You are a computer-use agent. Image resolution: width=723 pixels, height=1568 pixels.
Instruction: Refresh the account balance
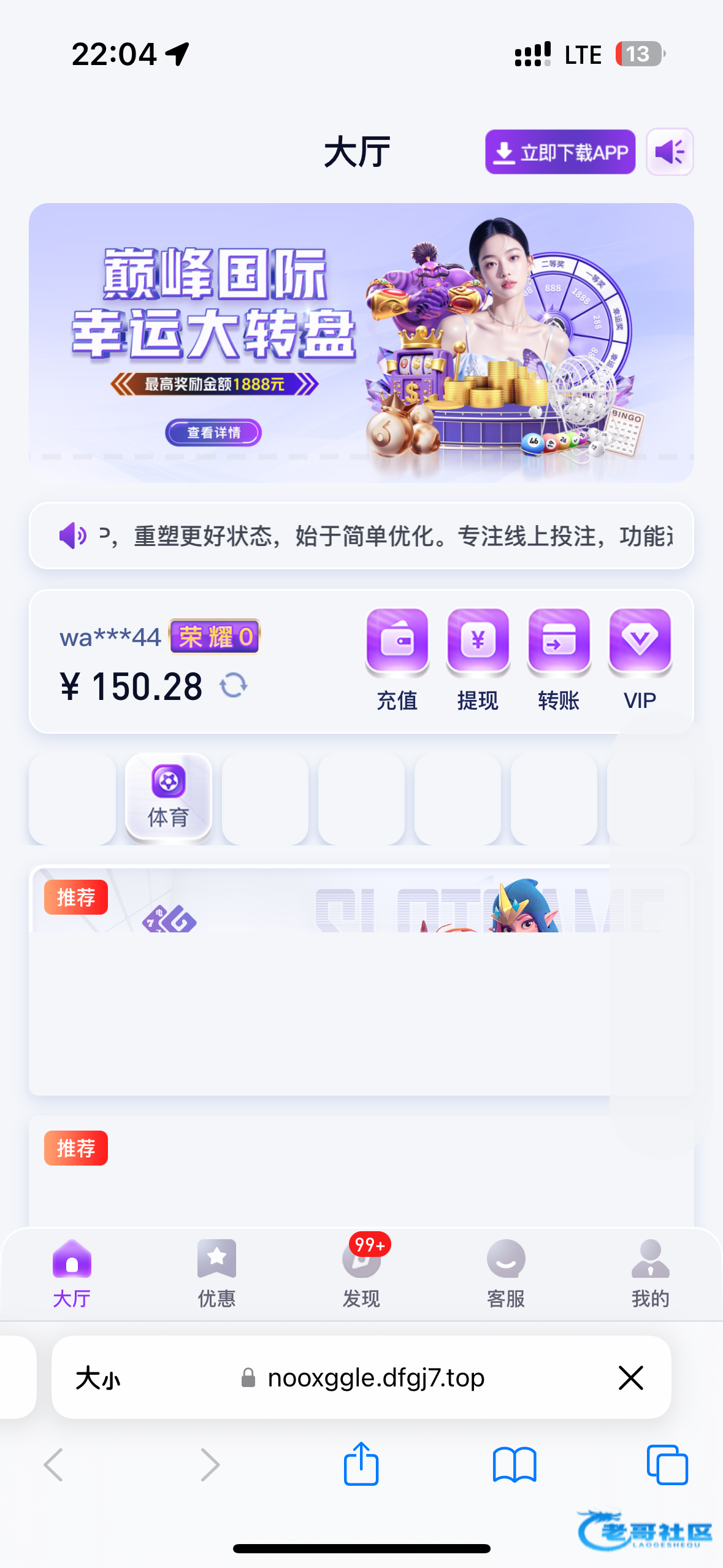pos(234,685)
